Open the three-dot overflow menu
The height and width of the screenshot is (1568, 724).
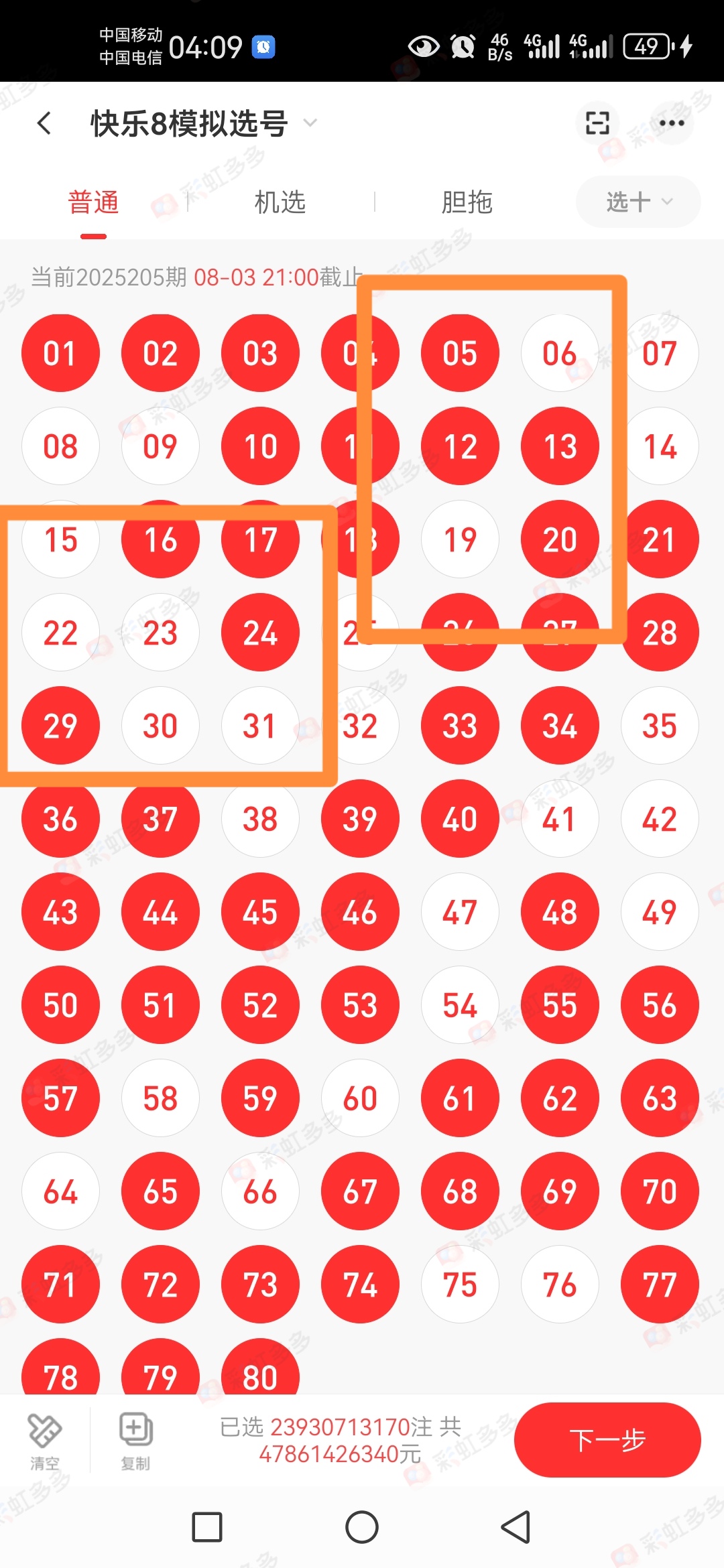672,123
